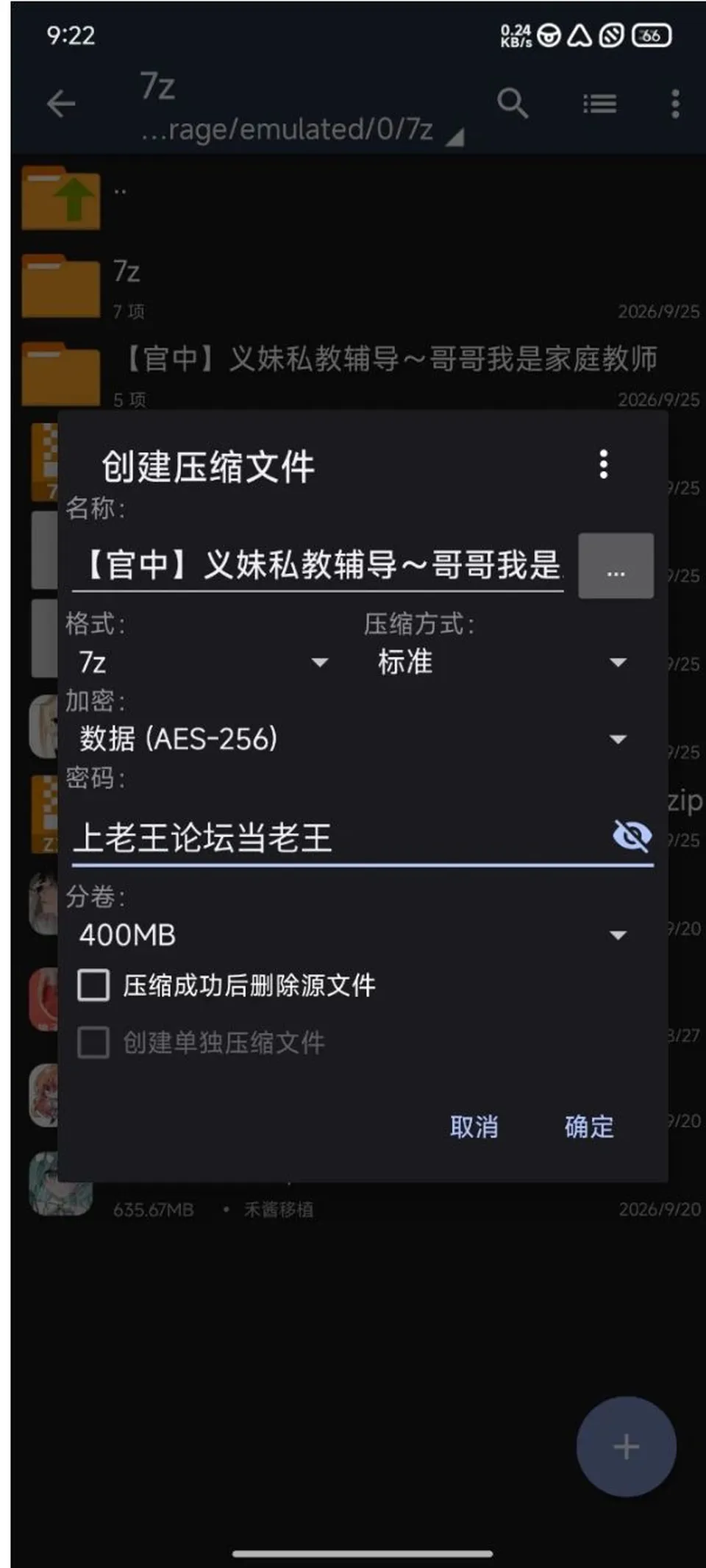Open the 压缩方式 标准 dropdown
Screen dimensions: 706x1568
(502, 662)
